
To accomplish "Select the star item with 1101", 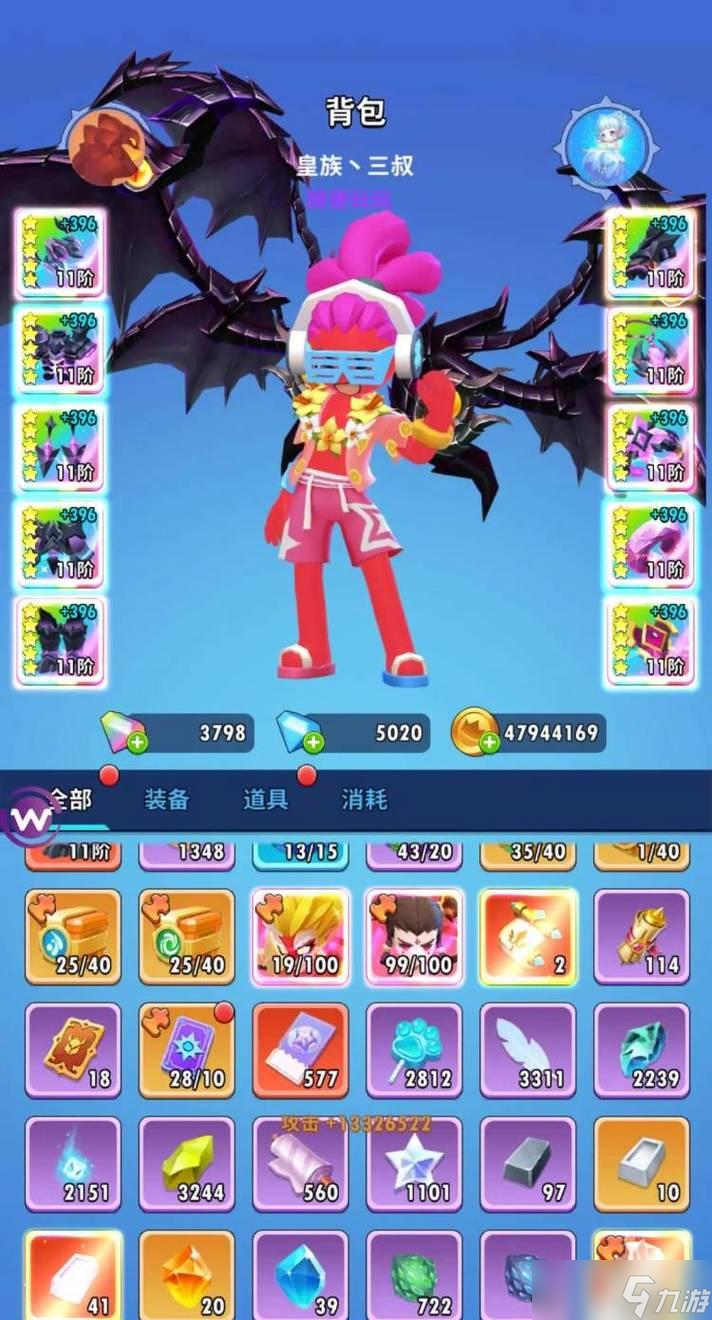I will coord(414,1164).
